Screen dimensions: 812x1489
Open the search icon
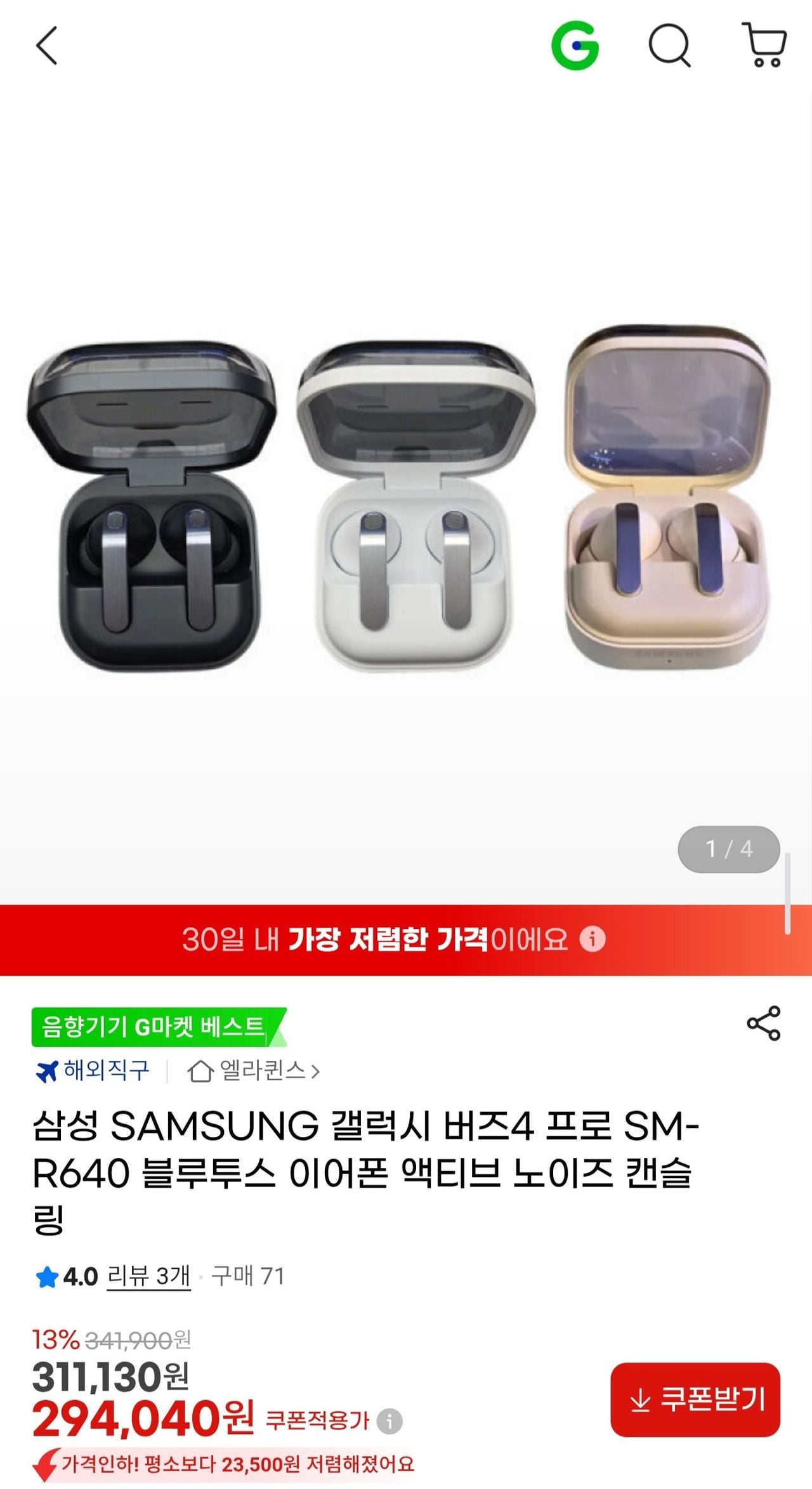[669, 46]
